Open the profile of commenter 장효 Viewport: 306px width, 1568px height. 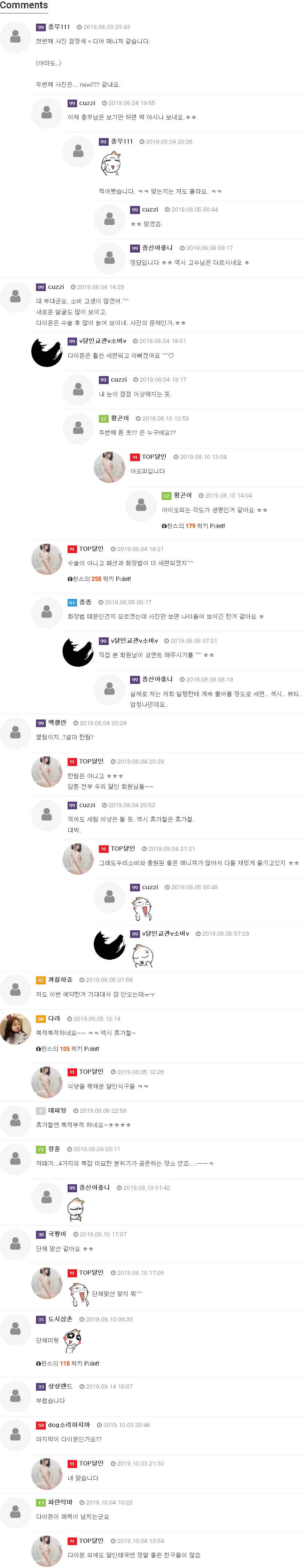pyautogui.click(x=54, y=1149)
